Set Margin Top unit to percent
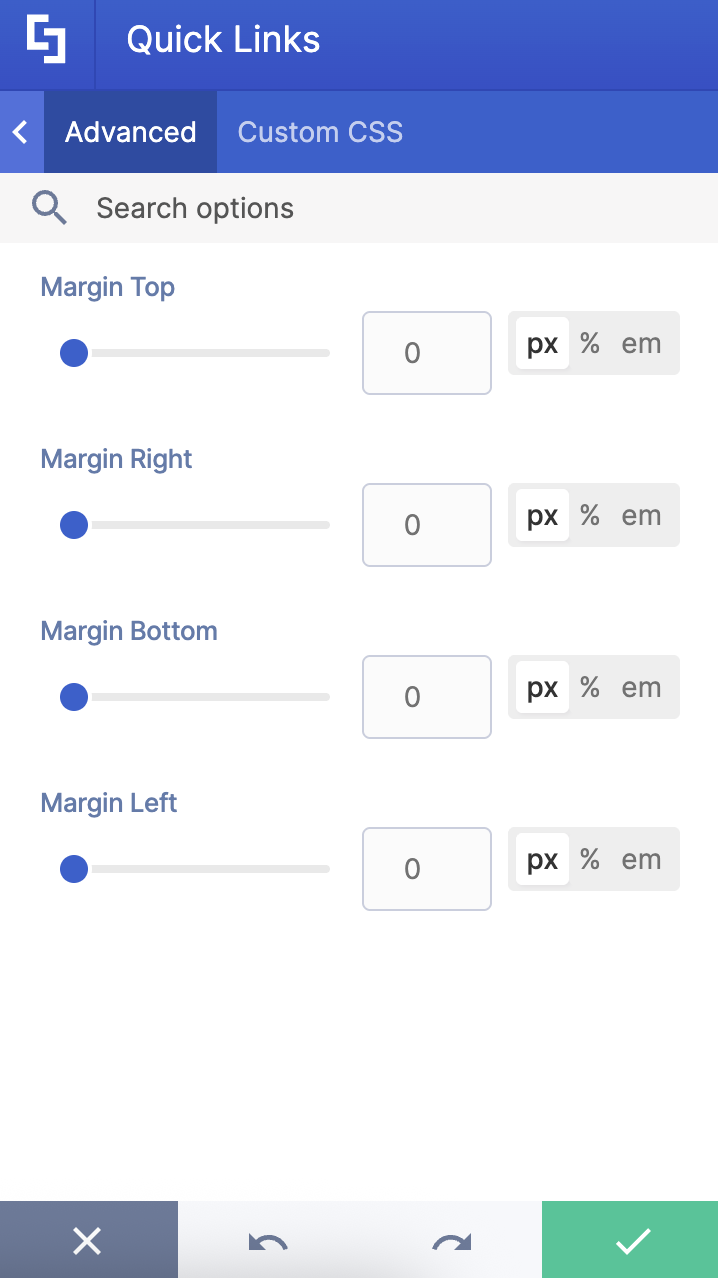The height and width of the screenshot is (1278, 718). (x=590, y=344)
